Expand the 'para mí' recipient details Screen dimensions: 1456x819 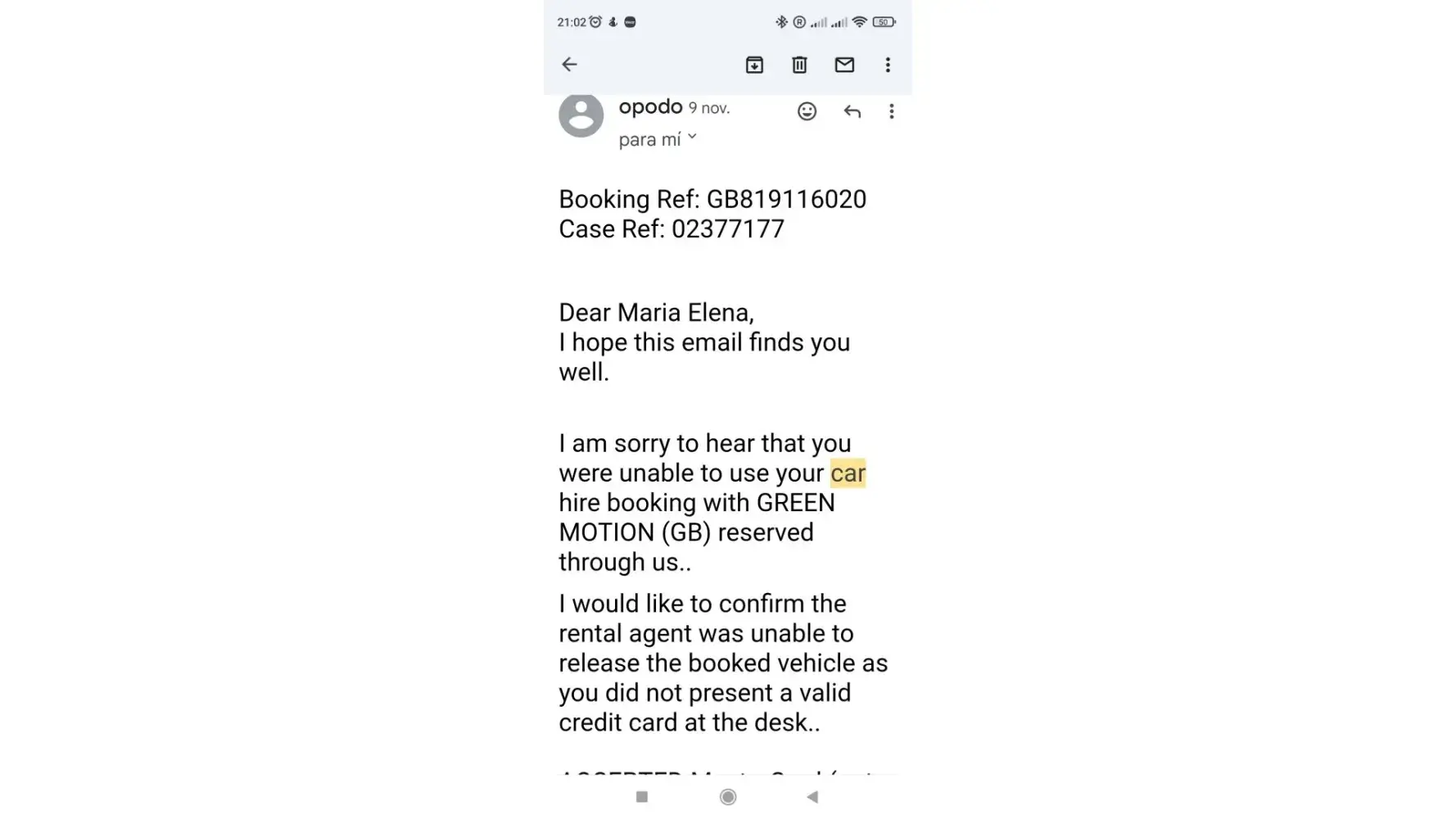click(x=692, y=138)
